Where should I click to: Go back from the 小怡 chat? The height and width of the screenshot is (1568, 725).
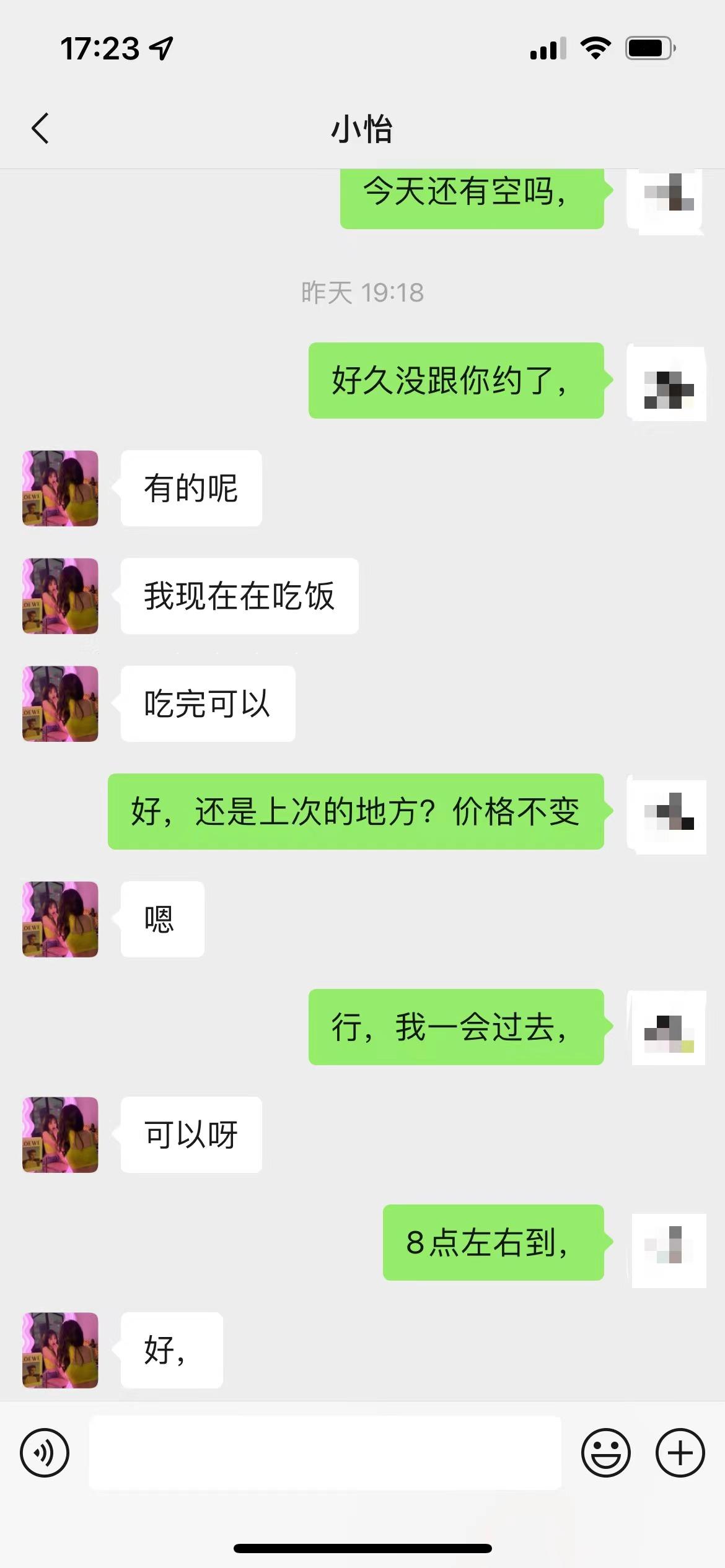pos(40,129)
